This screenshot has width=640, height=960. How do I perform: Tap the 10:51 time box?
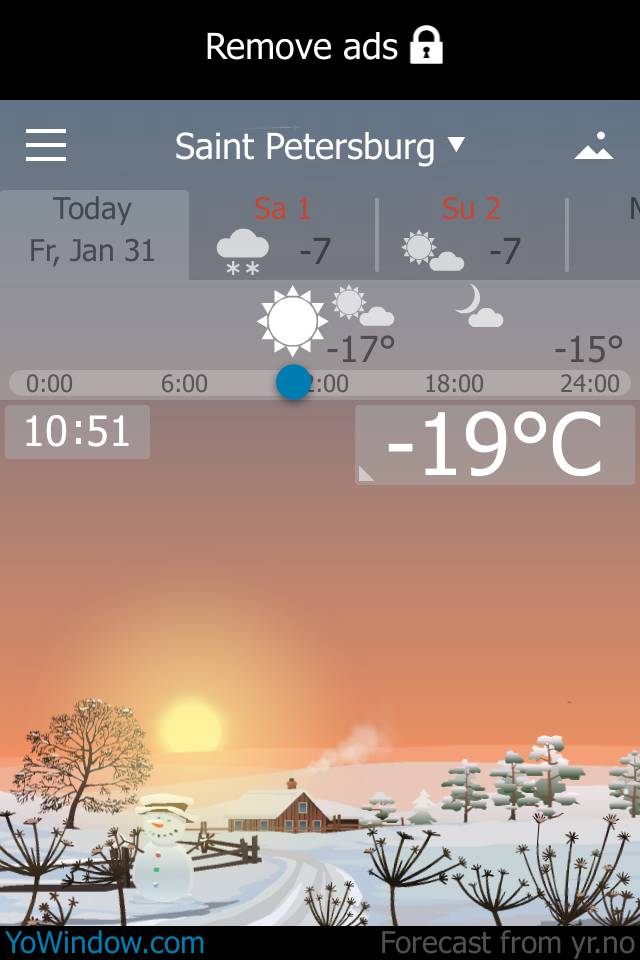coord(77,432)
